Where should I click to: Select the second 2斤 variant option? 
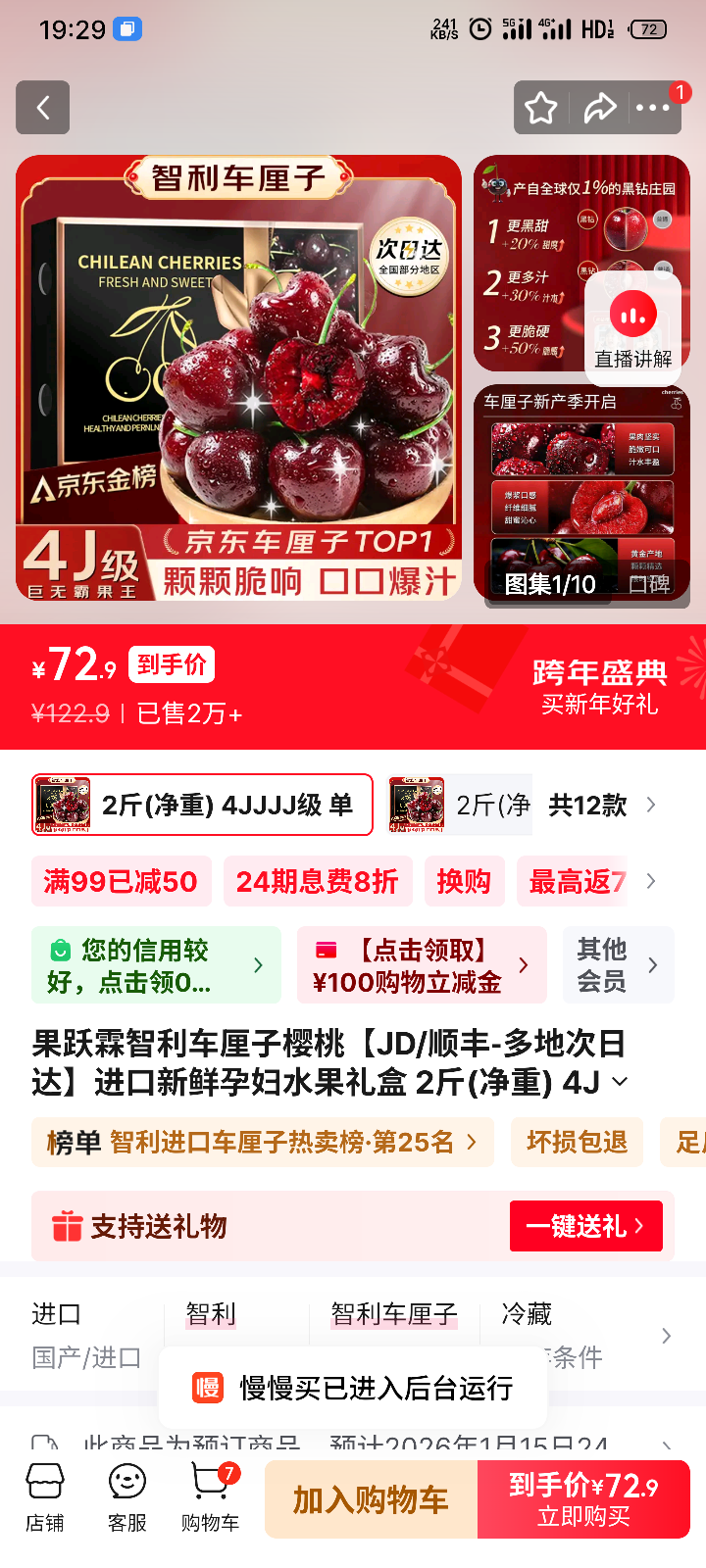click(461, 804)
